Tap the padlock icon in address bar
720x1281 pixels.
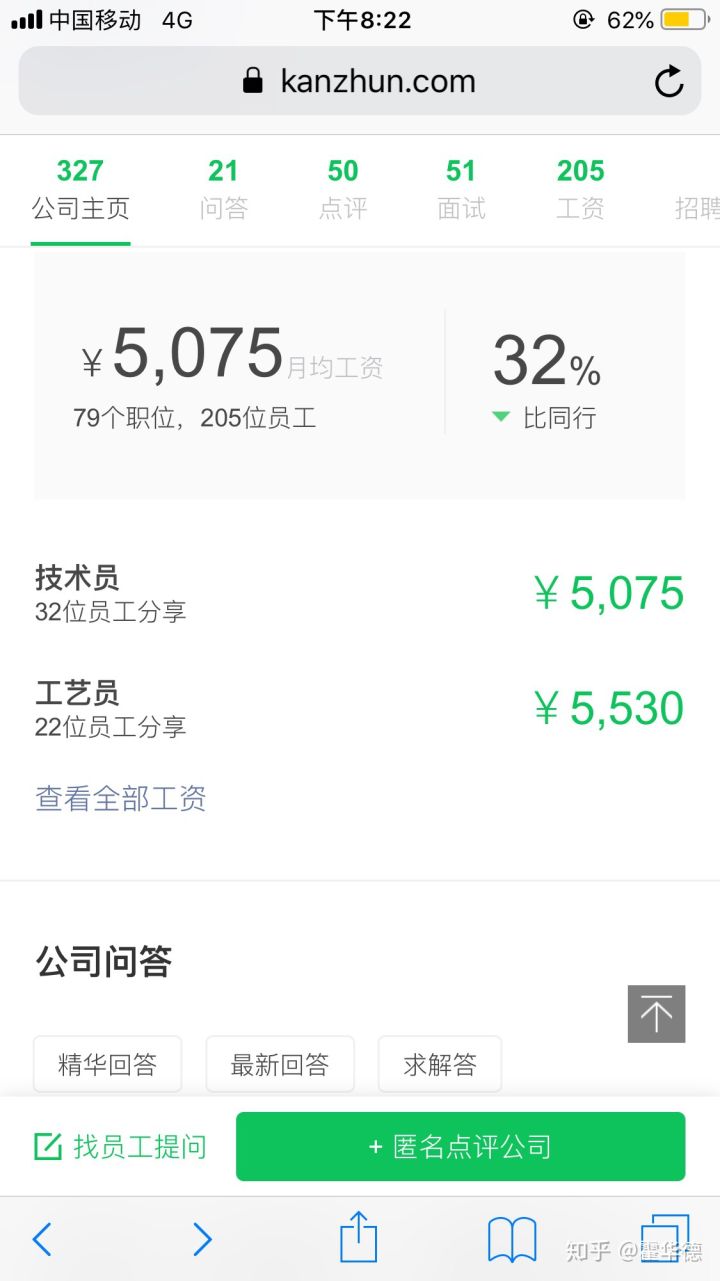(x=250, y=81)
